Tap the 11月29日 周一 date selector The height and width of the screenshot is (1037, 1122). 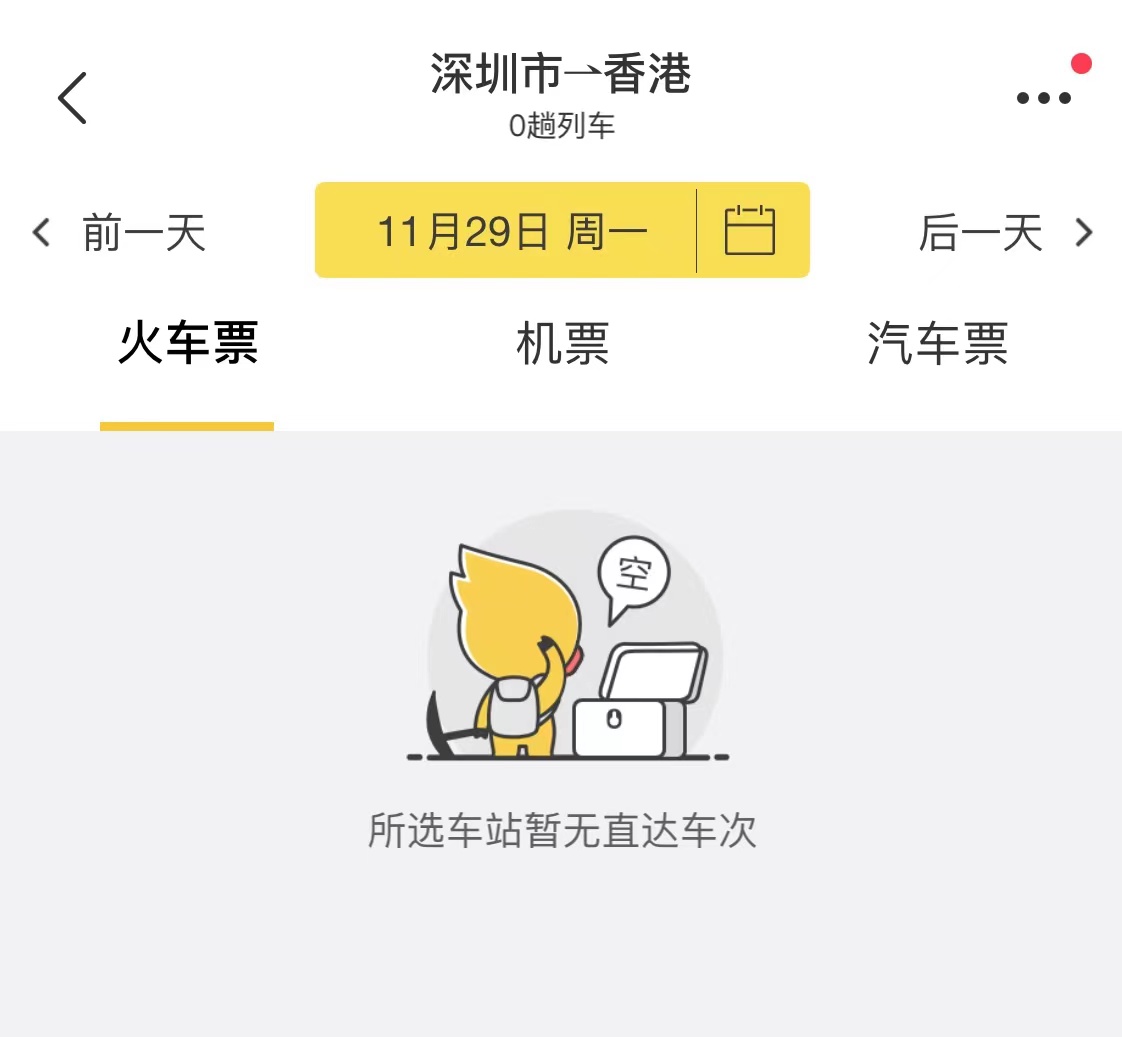tap(511, 231)
